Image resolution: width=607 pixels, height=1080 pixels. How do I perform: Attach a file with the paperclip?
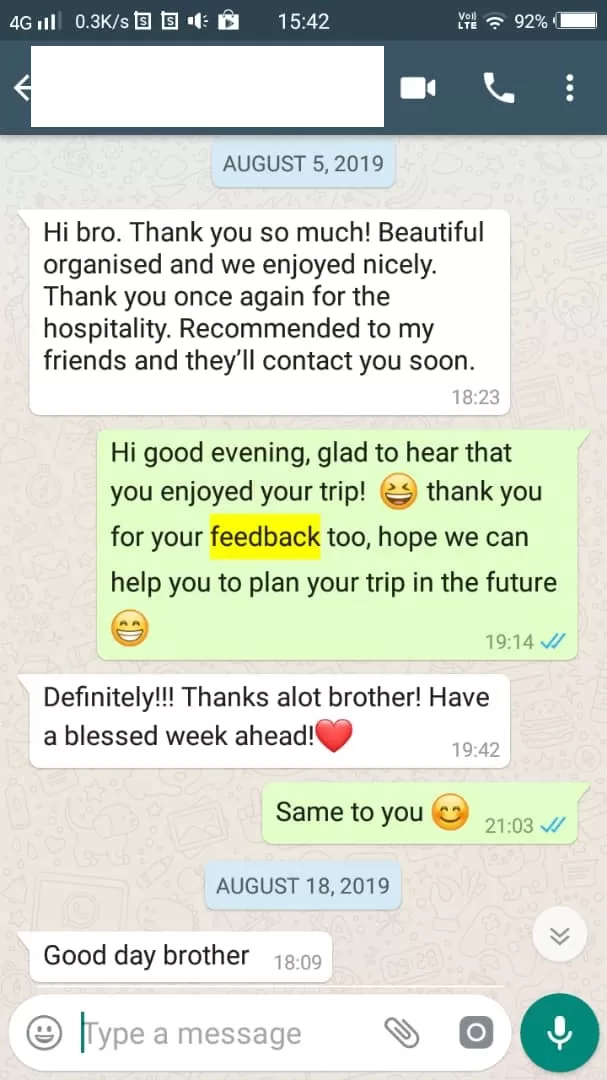tap(400, 1033)
